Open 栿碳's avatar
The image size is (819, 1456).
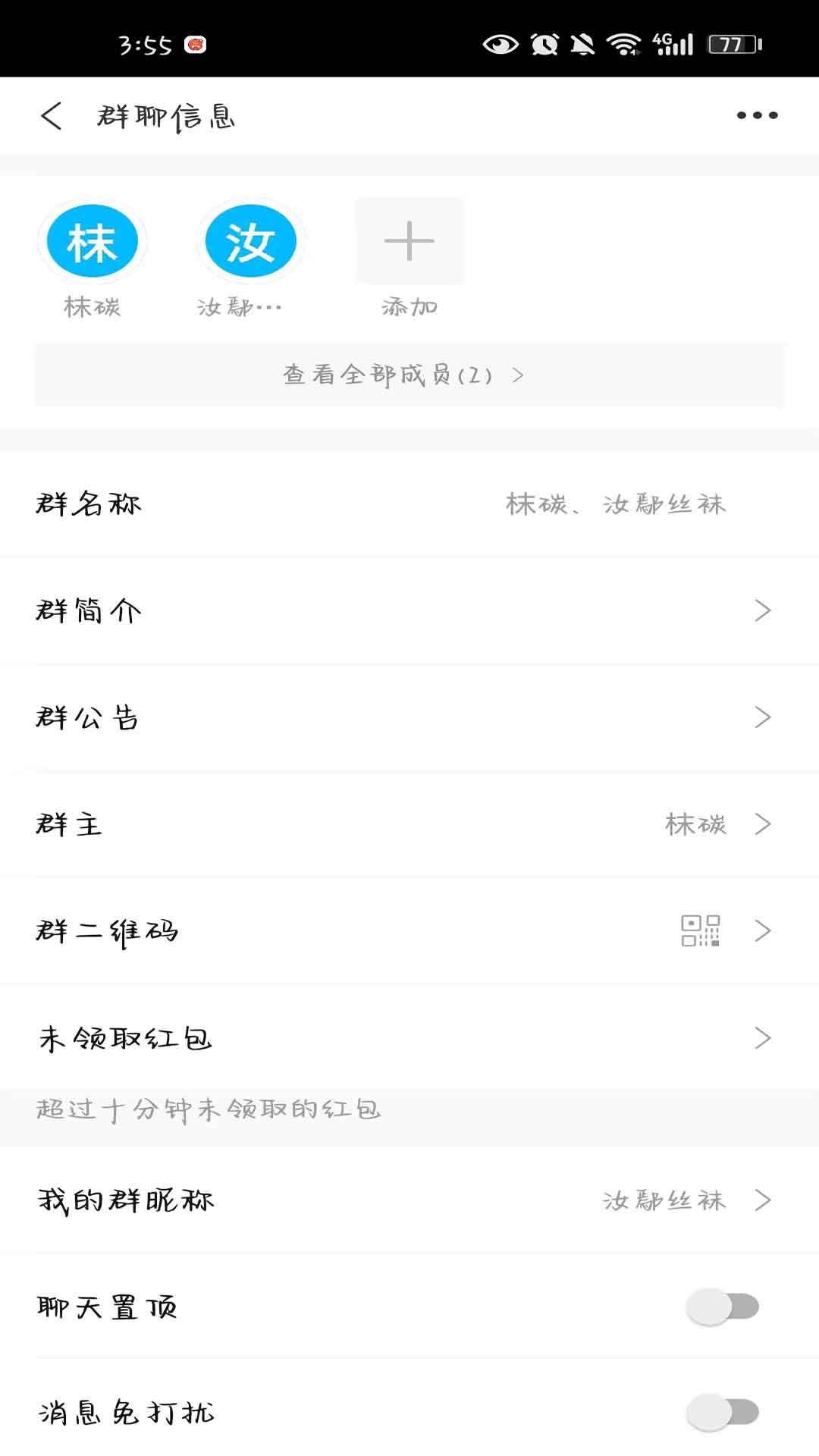tap(92, 240)
